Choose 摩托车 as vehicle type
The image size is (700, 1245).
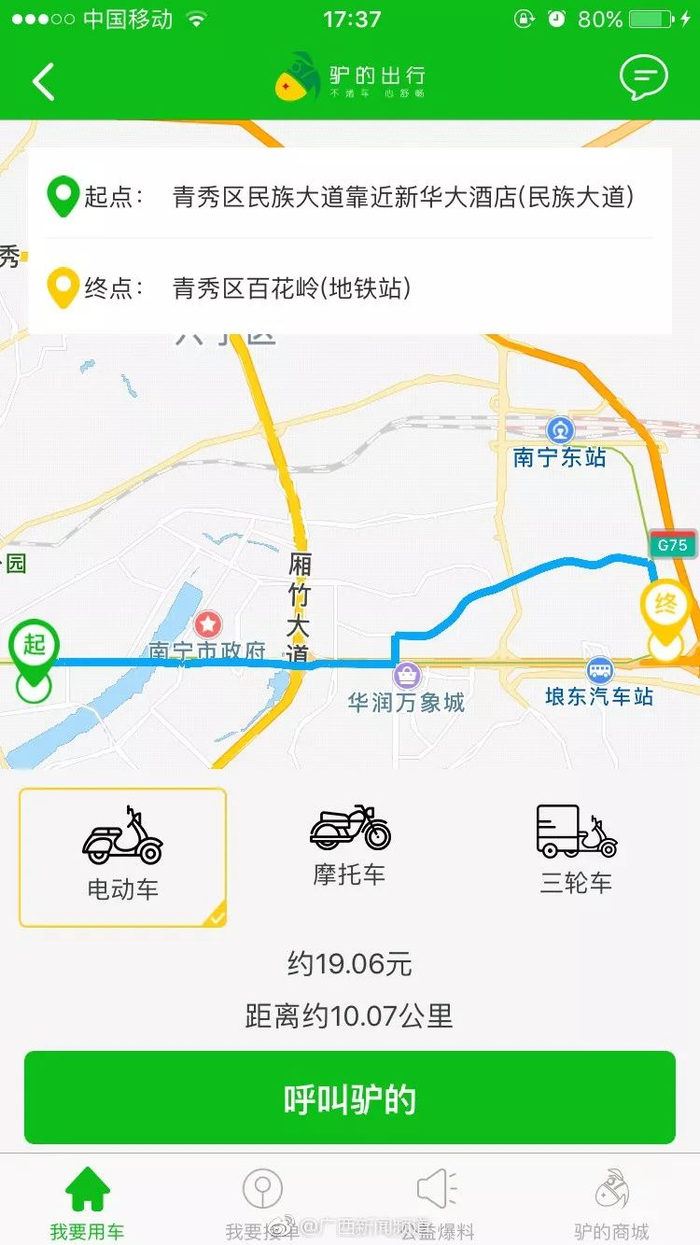tap(349, 846)
